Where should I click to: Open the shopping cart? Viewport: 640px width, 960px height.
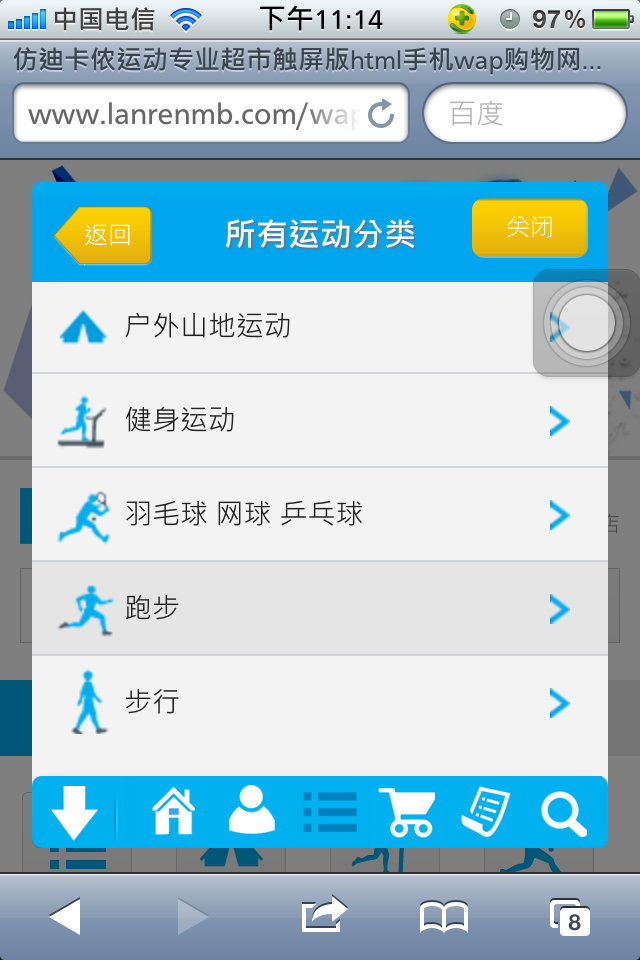click(406, 811)
